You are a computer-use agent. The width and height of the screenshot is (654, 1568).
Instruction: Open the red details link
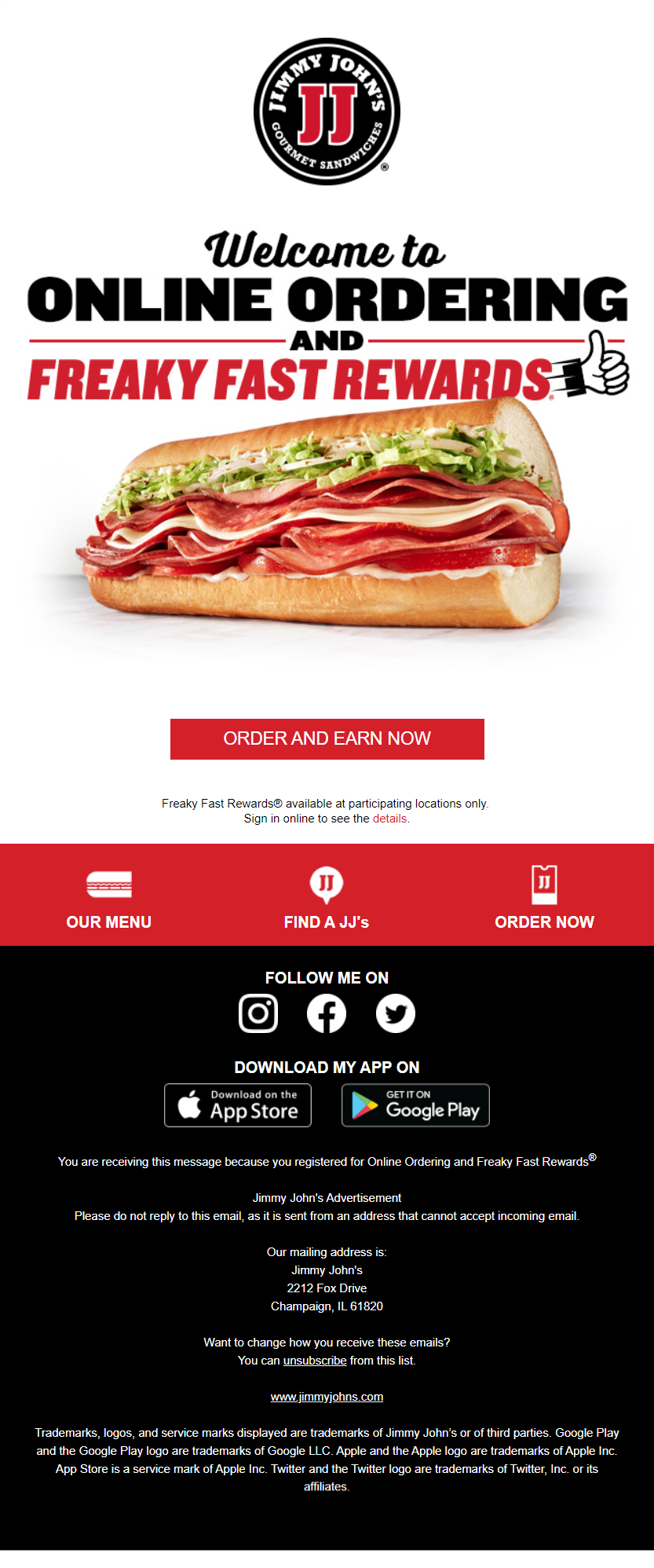389,819
